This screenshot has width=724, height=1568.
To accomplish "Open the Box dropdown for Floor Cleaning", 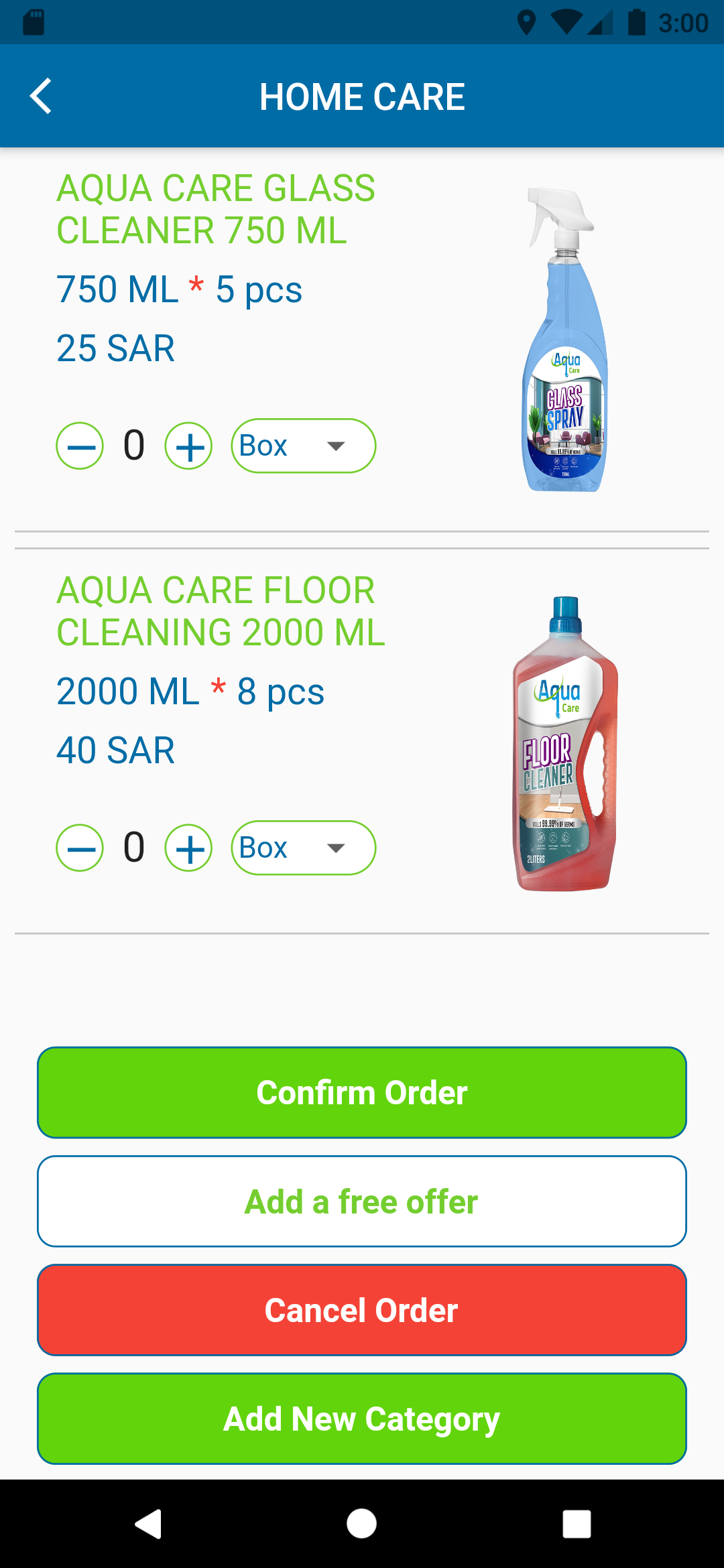I will pos(304,848).
